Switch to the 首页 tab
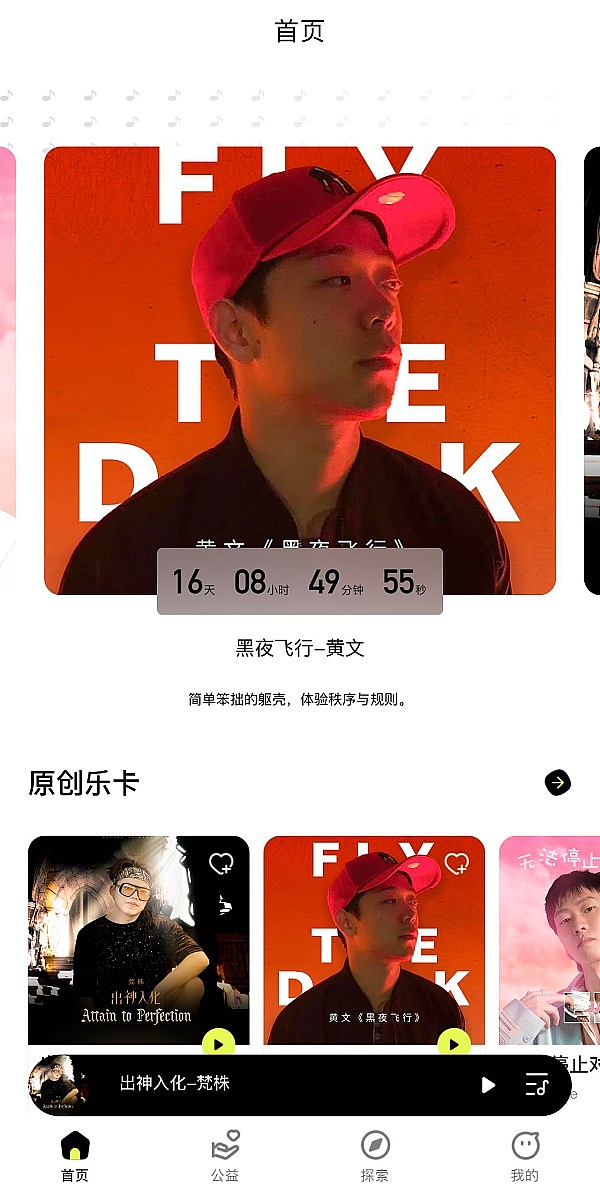Viewport: 600px width, 1185px height. pyautogui.click(x=75, y=1155)
